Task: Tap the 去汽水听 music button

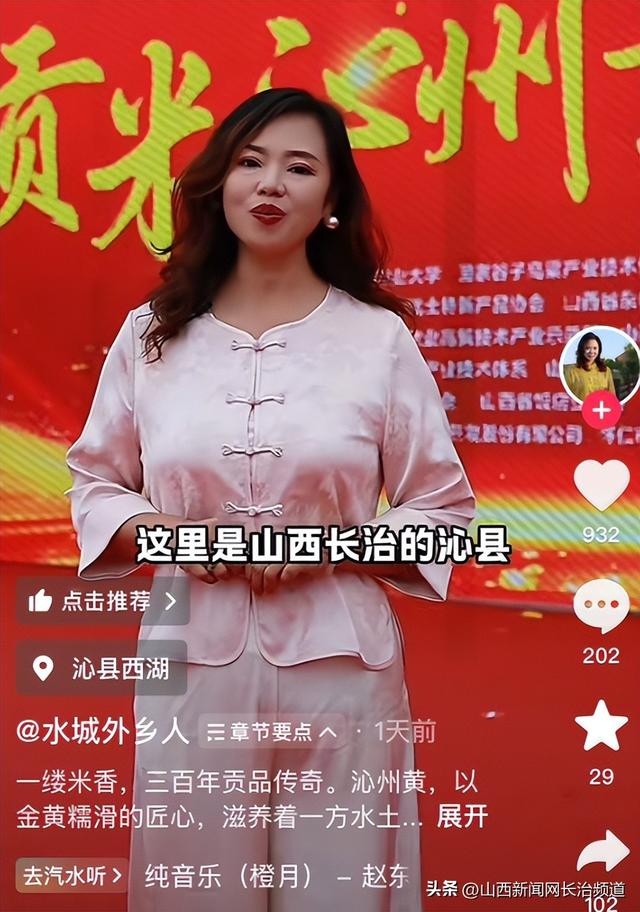Action: tap(72, 876)
